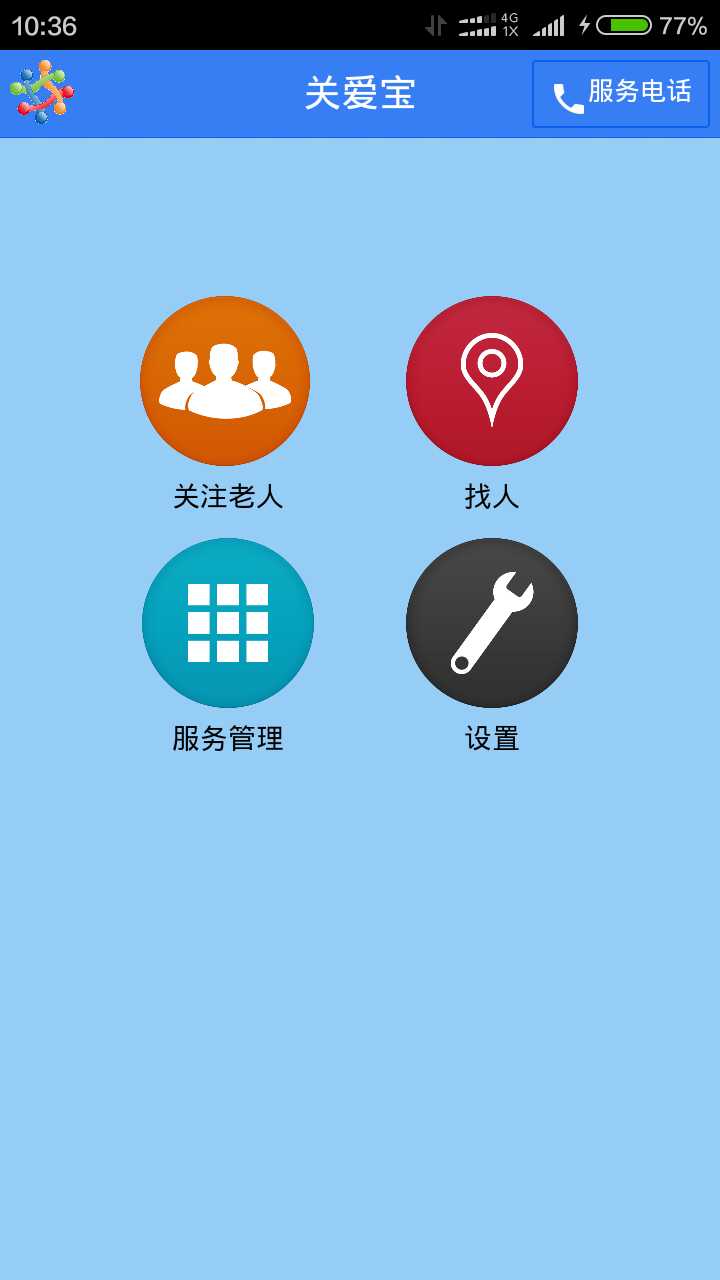Tap the charging lightning bolt indicator
The width and height of the screenshot is (720, 1280).
[585, 22]
